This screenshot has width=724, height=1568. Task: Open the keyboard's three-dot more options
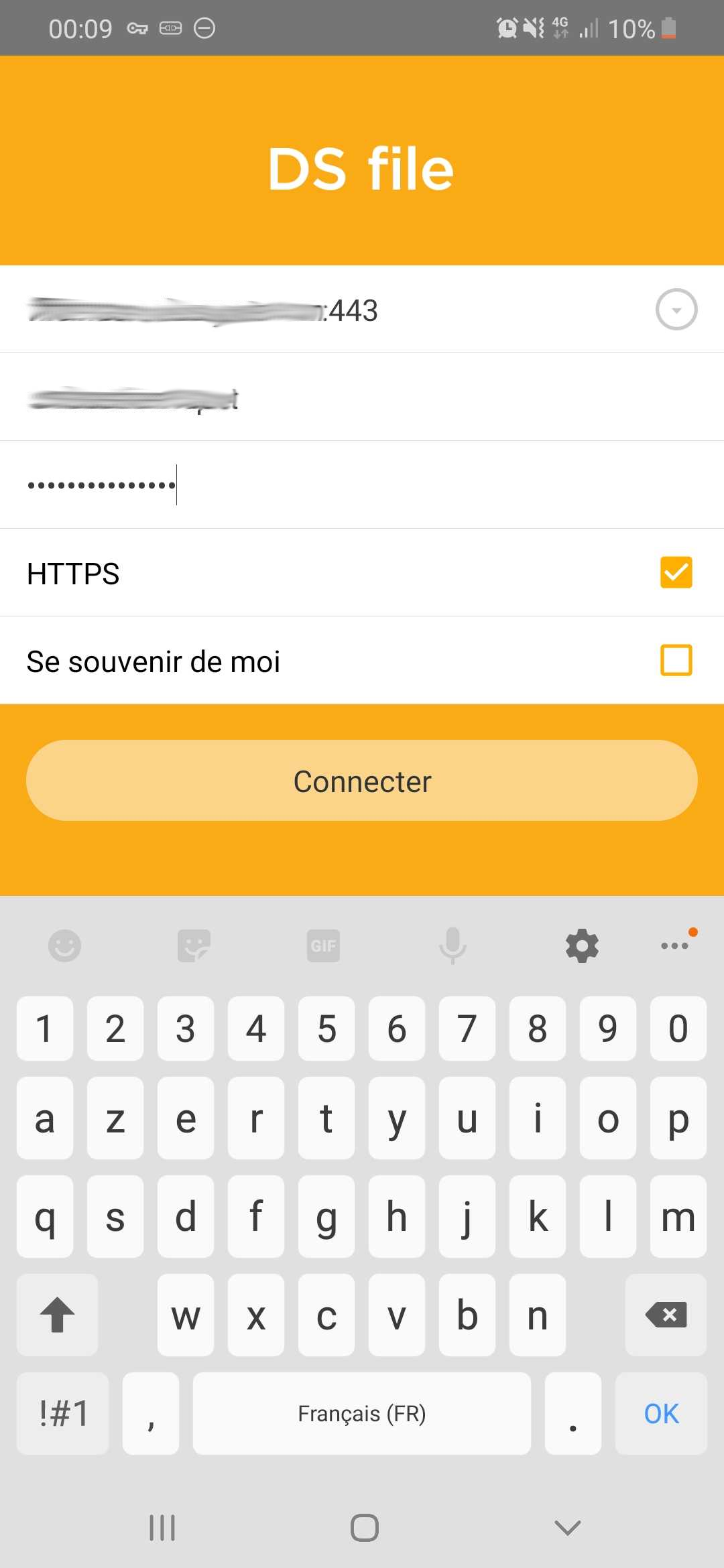pos(676,945)
